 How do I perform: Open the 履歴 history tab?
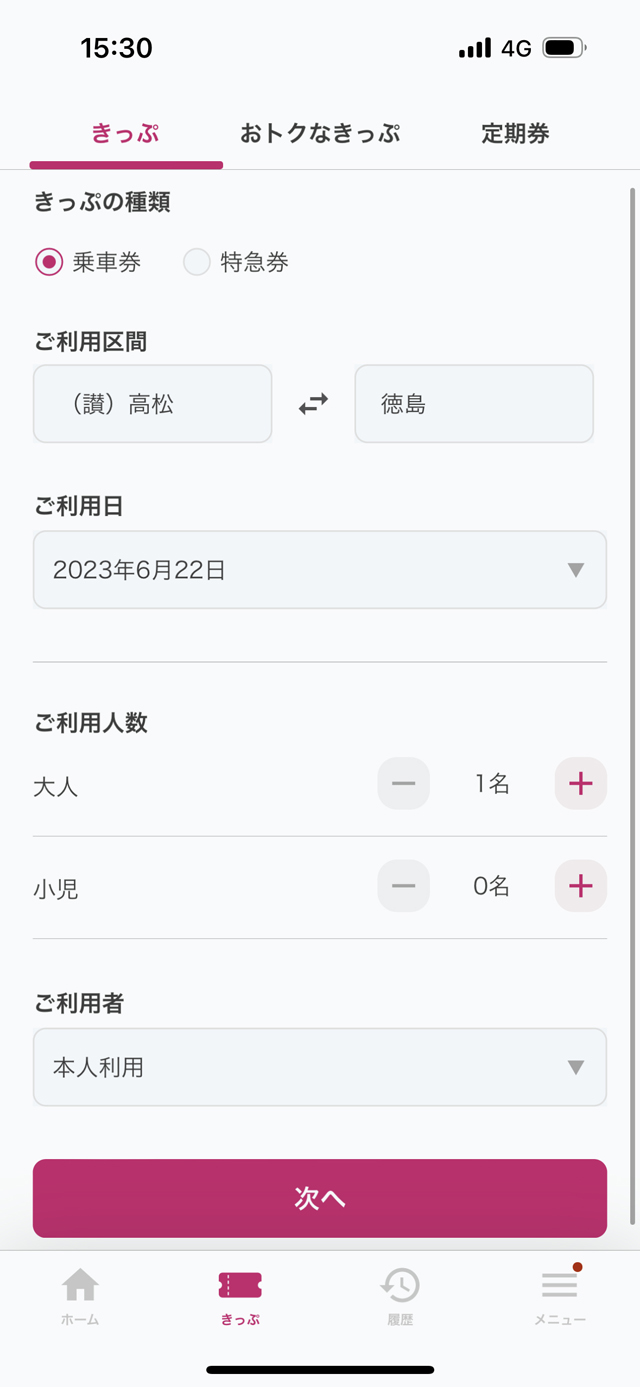tap(400, 1296)
